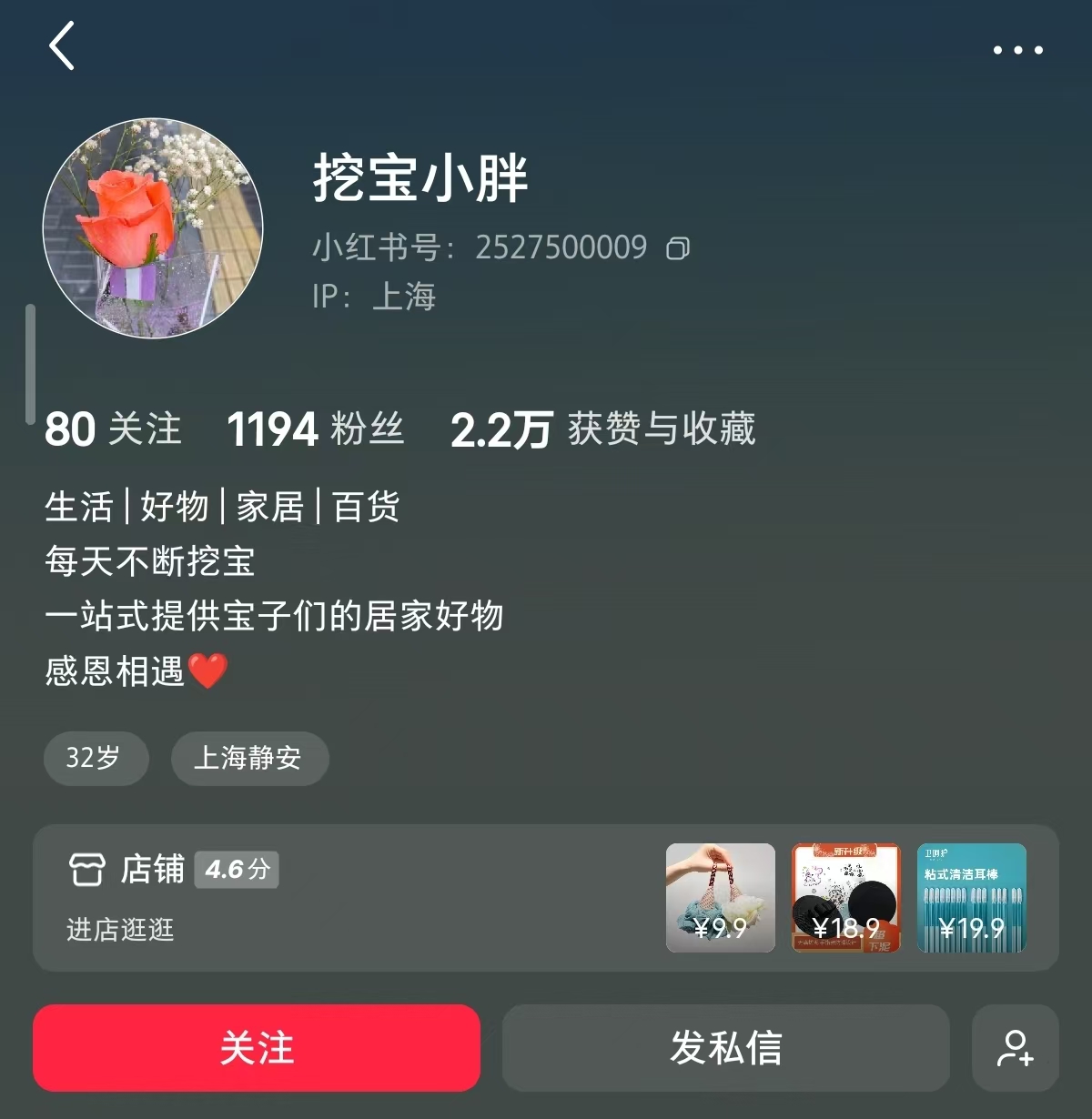Open the ¥9.9 bath sponge product

coord(720,899)
